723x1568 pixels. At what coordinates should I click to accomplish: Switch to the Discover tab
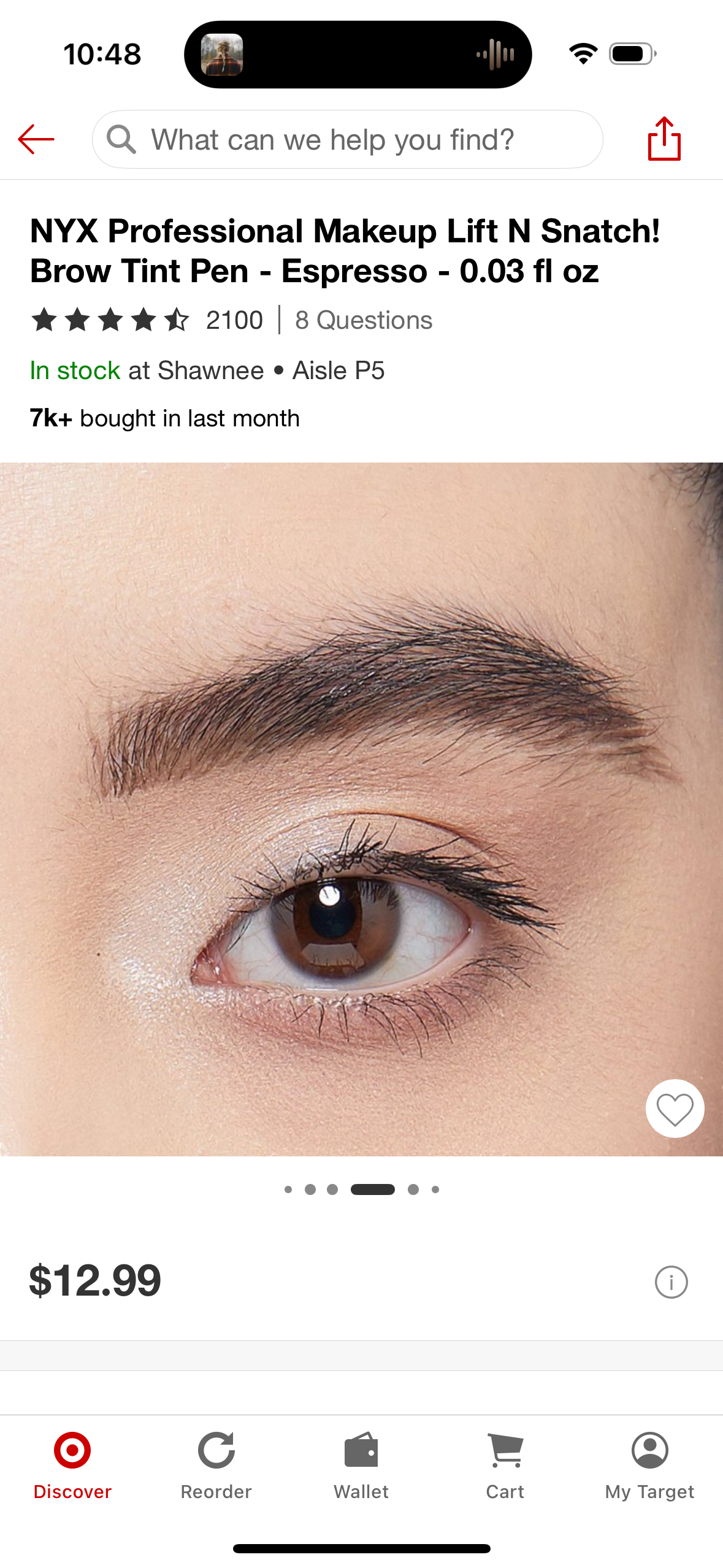point(72,1465)
